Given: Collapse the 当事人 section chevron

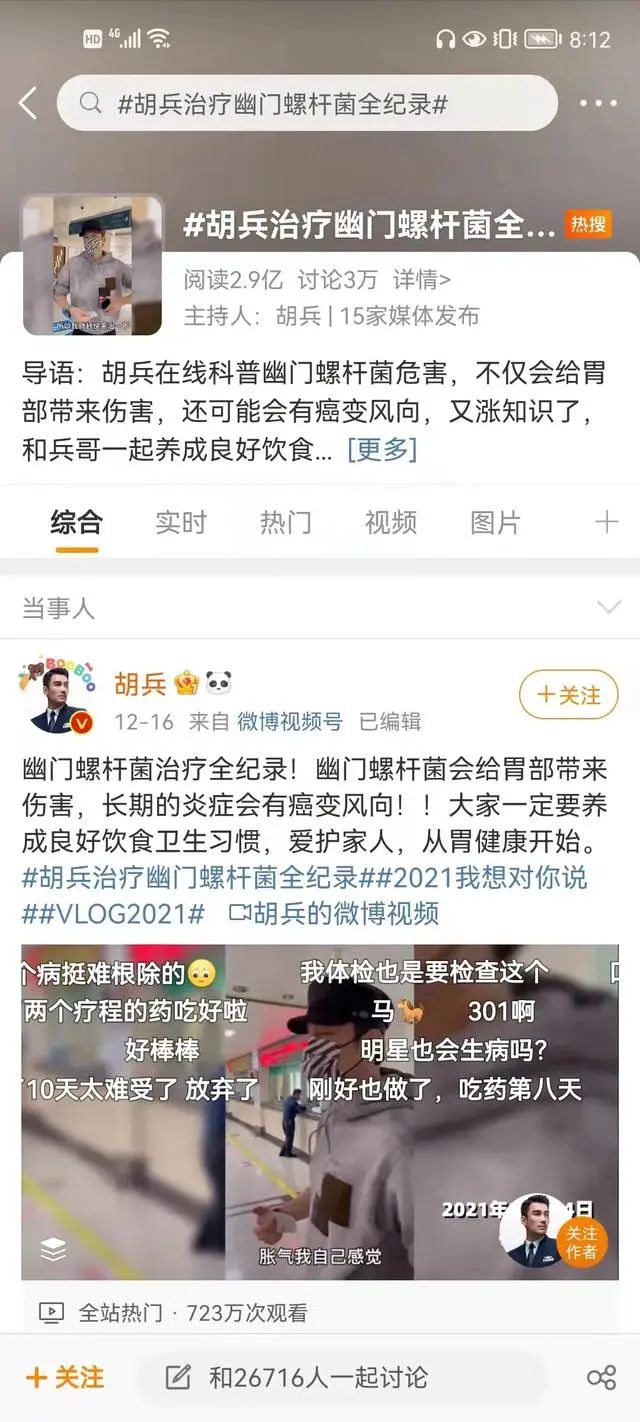Looking at the screenshot, I should coord(607,607).
